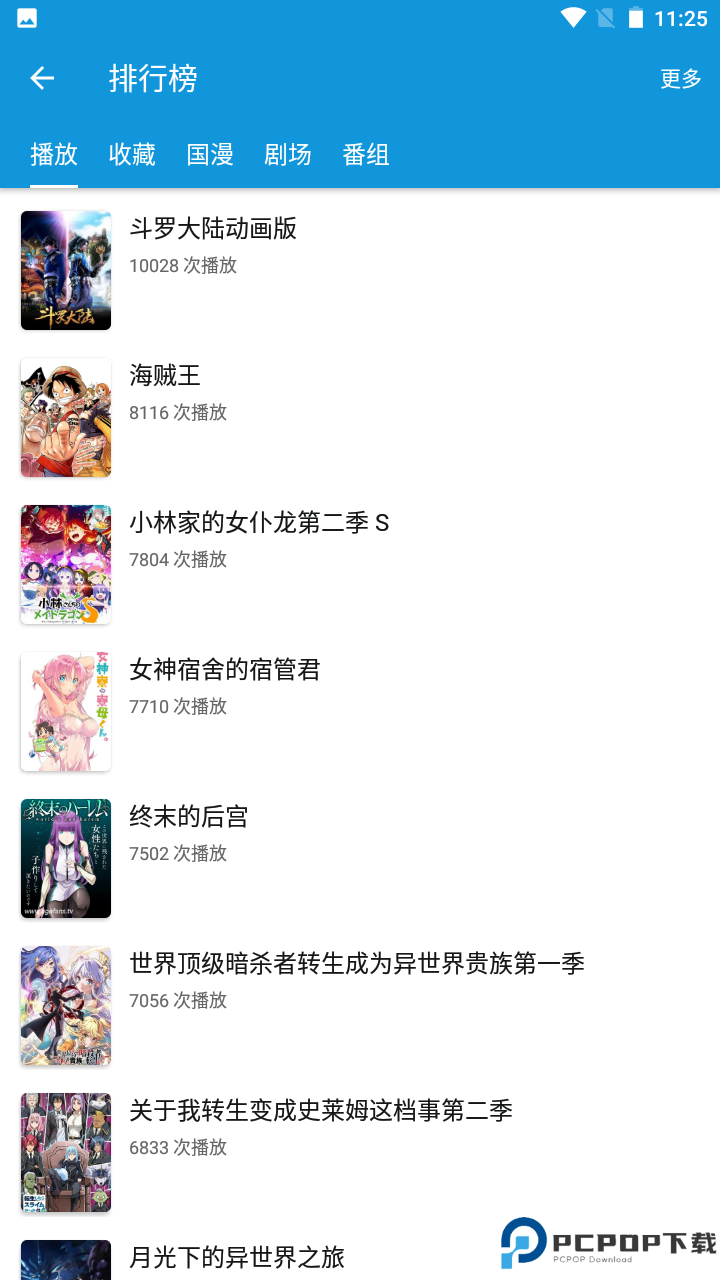Tap the 小林家的女仆龙第二季 S cover image
The height and width of the screenshot is (1280, 720).
(x=65, y=564)
